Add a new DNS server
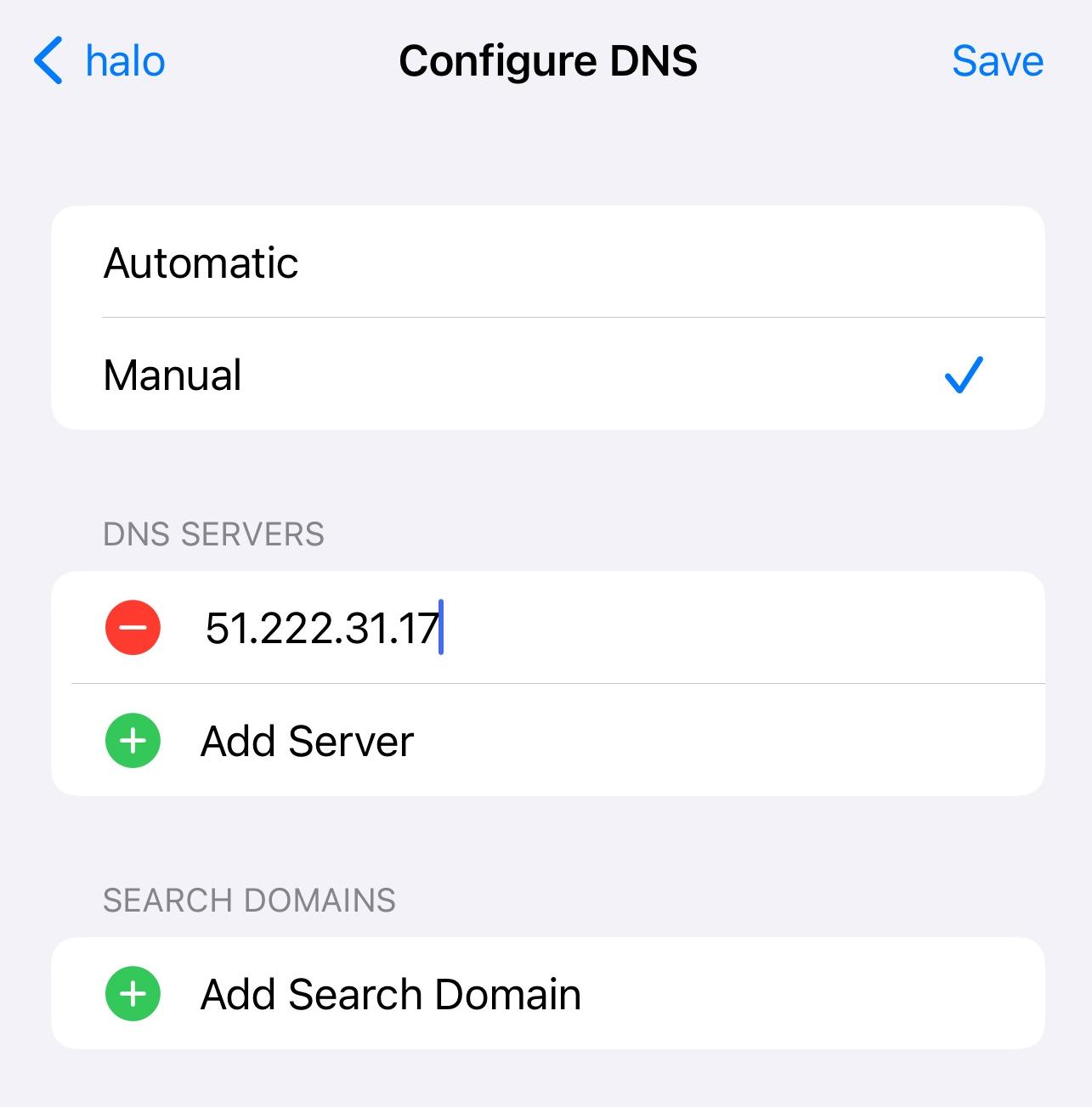The height and width of the screenshot is (1107, 1092). click(306, 741)
